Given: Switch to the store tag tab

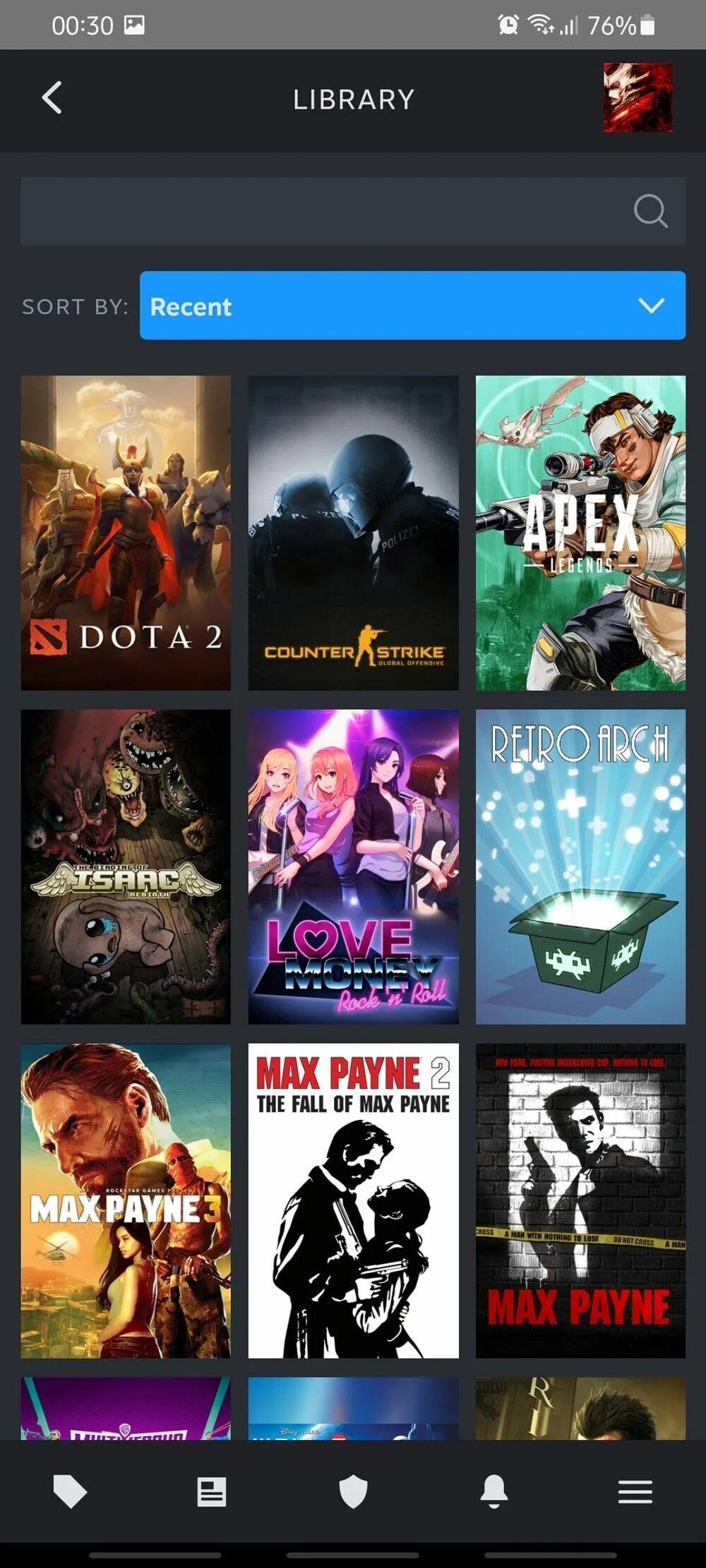Looking at the screenshot, I should (x=71, y=1492).
